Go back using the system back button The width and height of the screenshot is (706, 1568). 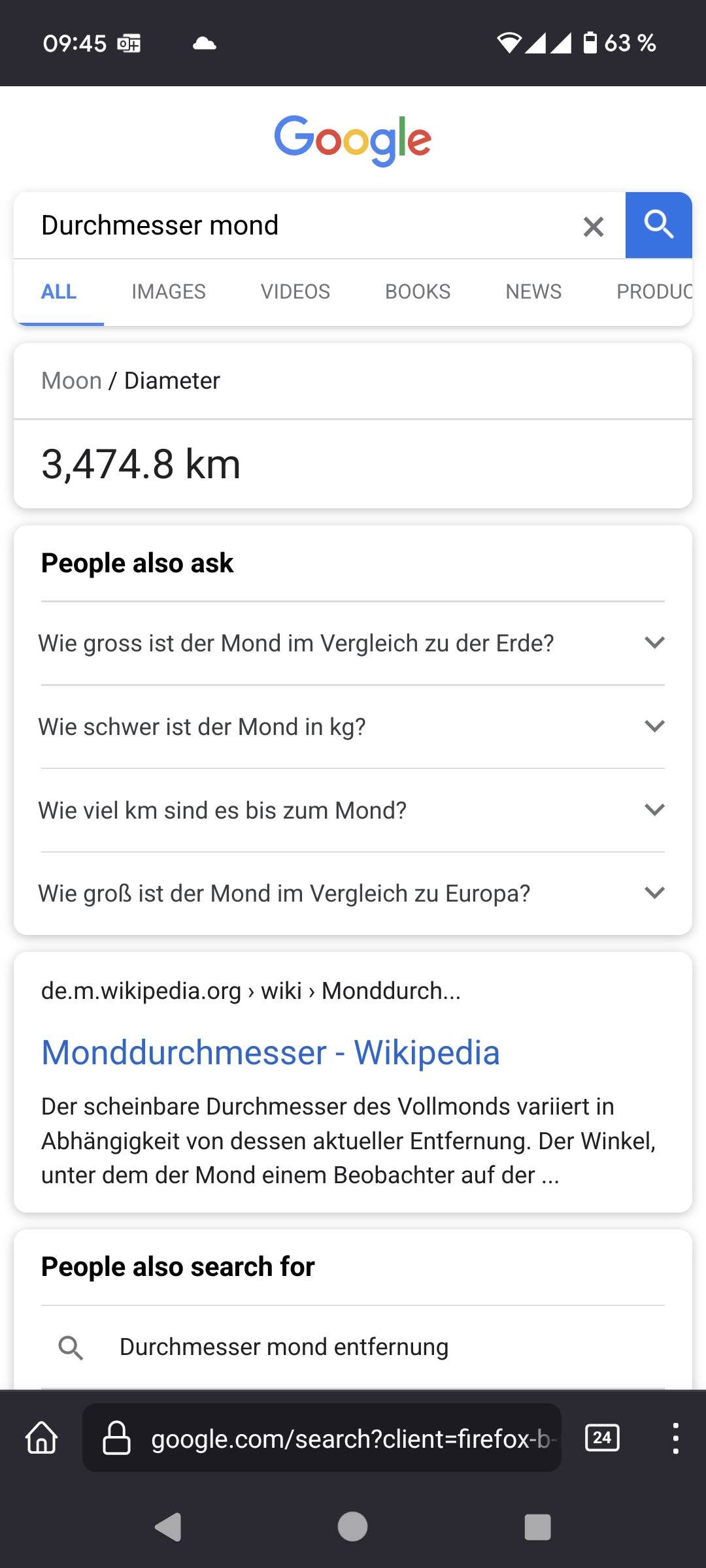(168, 1527)
